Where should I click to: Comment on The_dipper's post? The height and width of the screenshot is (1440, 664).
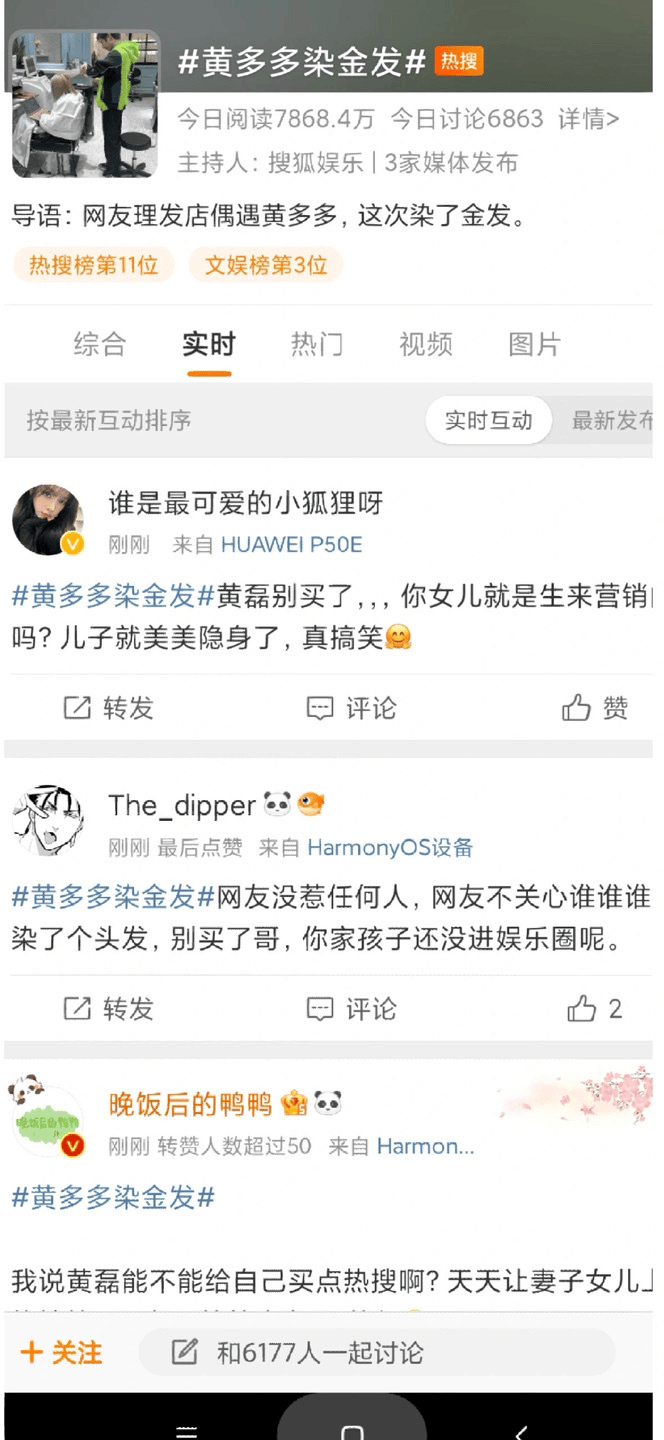tap(351, 1008)
